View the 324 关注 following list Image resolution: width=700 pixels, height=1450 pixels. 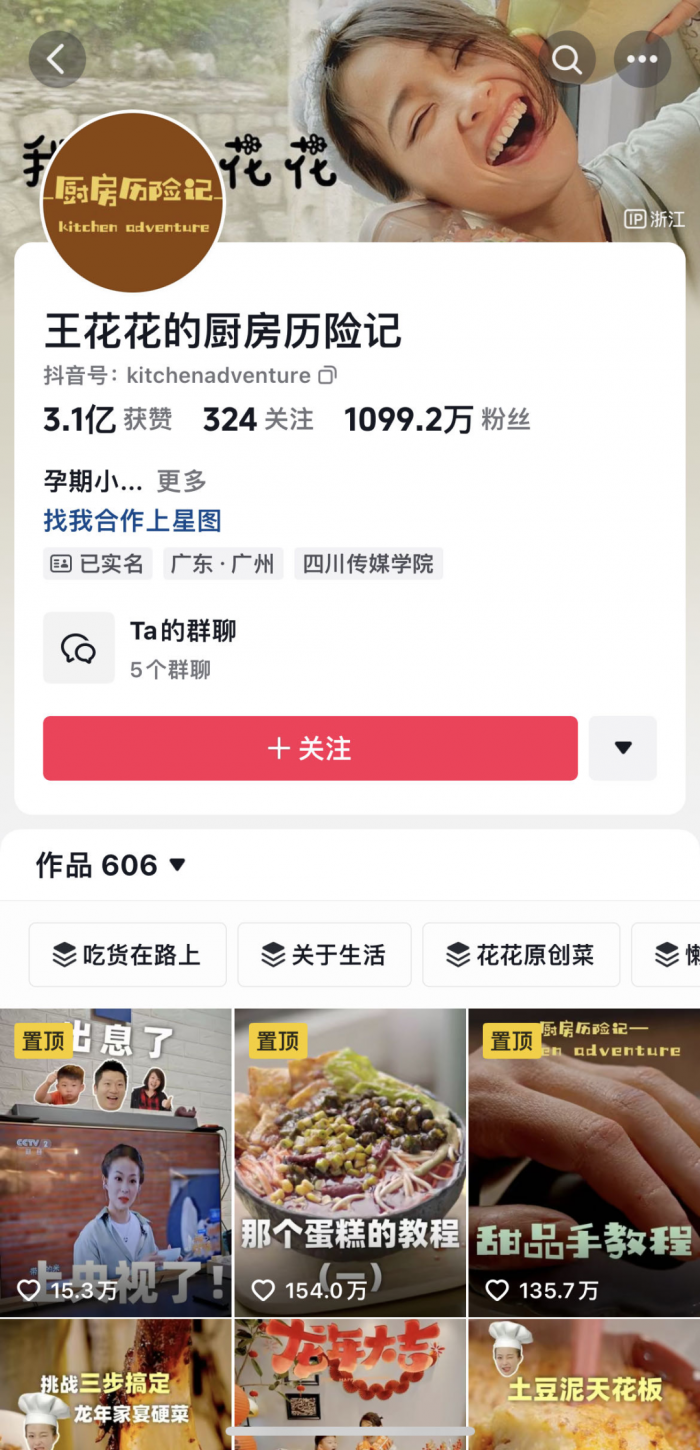click(258, 419)
